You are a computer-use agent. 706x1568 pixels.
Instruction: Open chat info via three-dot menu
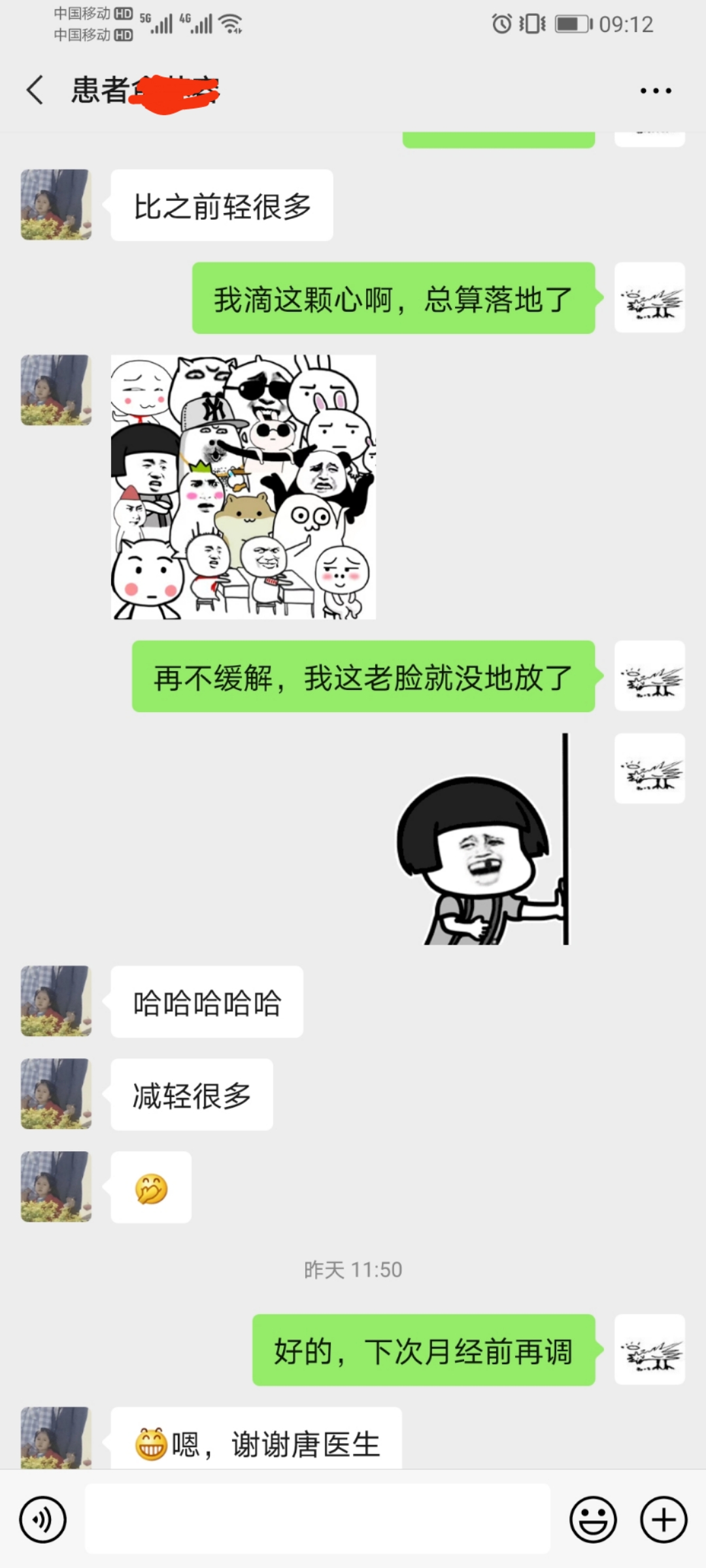click(655, 91)
